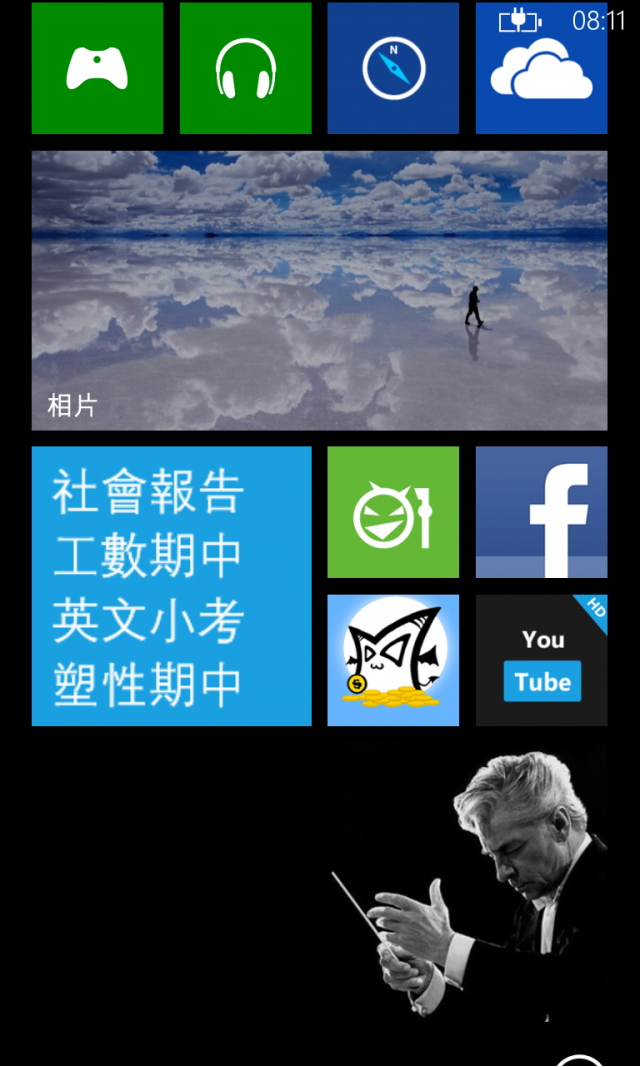Open the compass browser tile
This screenshot has height=1067, width=640.
coord(393,68)
